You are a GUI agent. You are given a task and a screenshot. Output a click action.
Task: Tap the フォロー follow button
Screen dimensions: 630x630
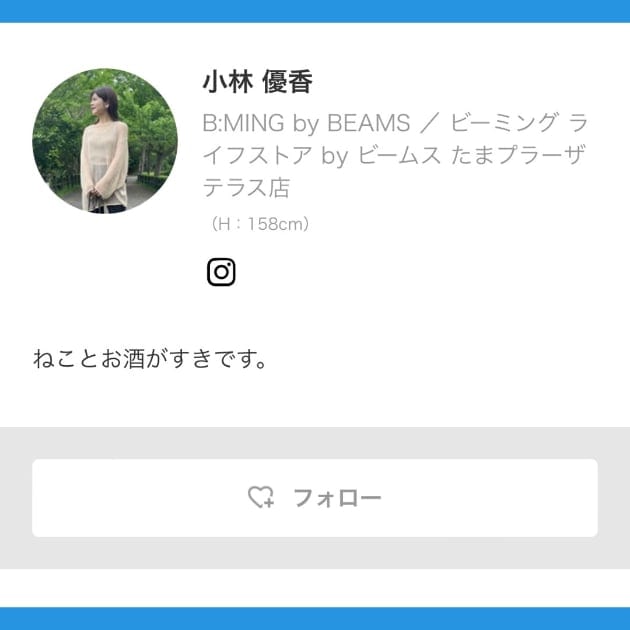point(314,498)
